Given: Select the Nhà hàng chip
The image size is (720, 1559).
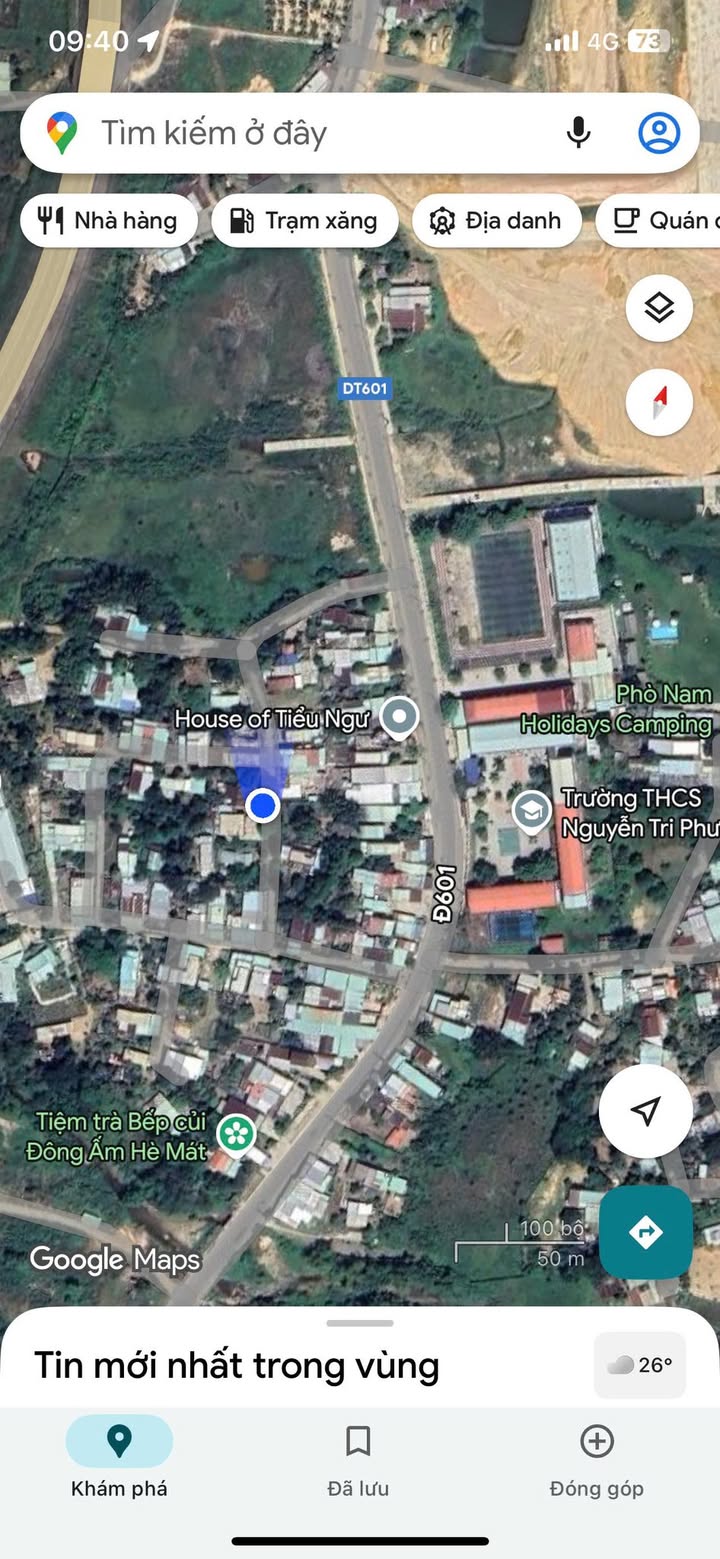Looking at the screenshot, I should [108, 221].
